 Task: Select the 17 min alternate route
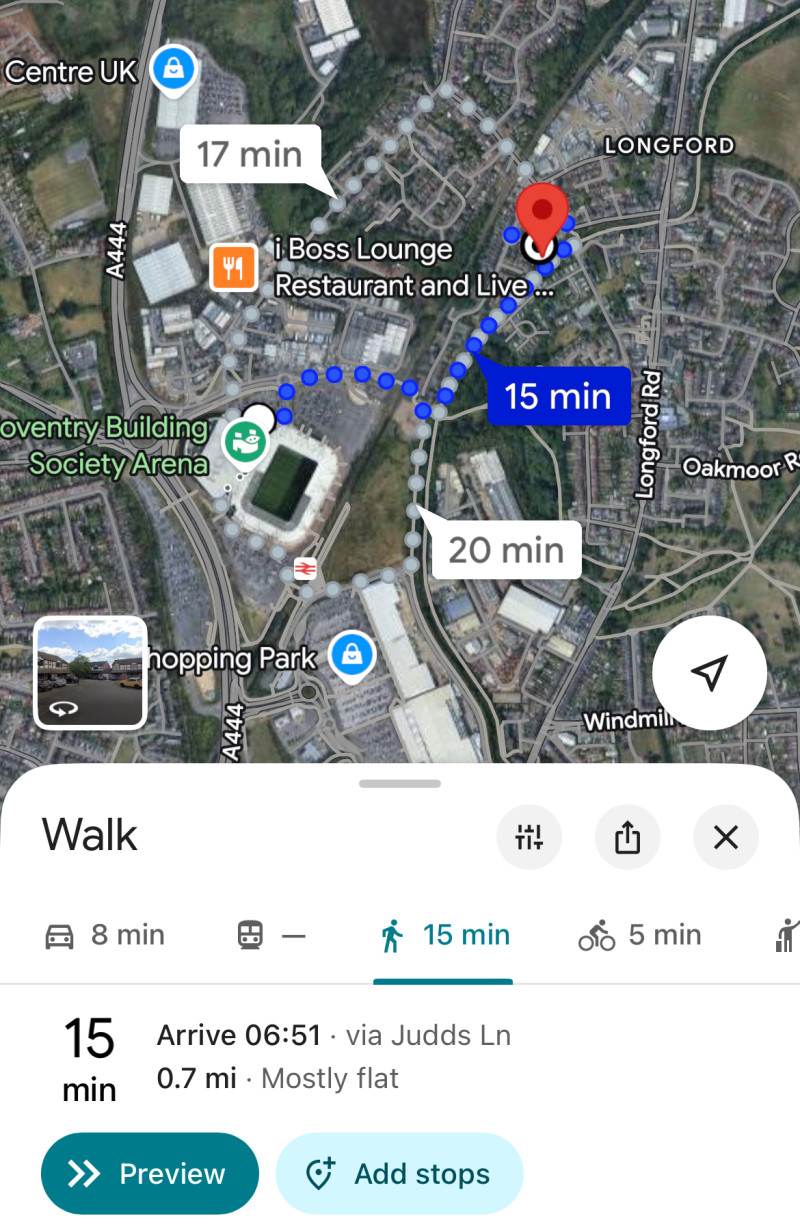click(x=249, y=154)
